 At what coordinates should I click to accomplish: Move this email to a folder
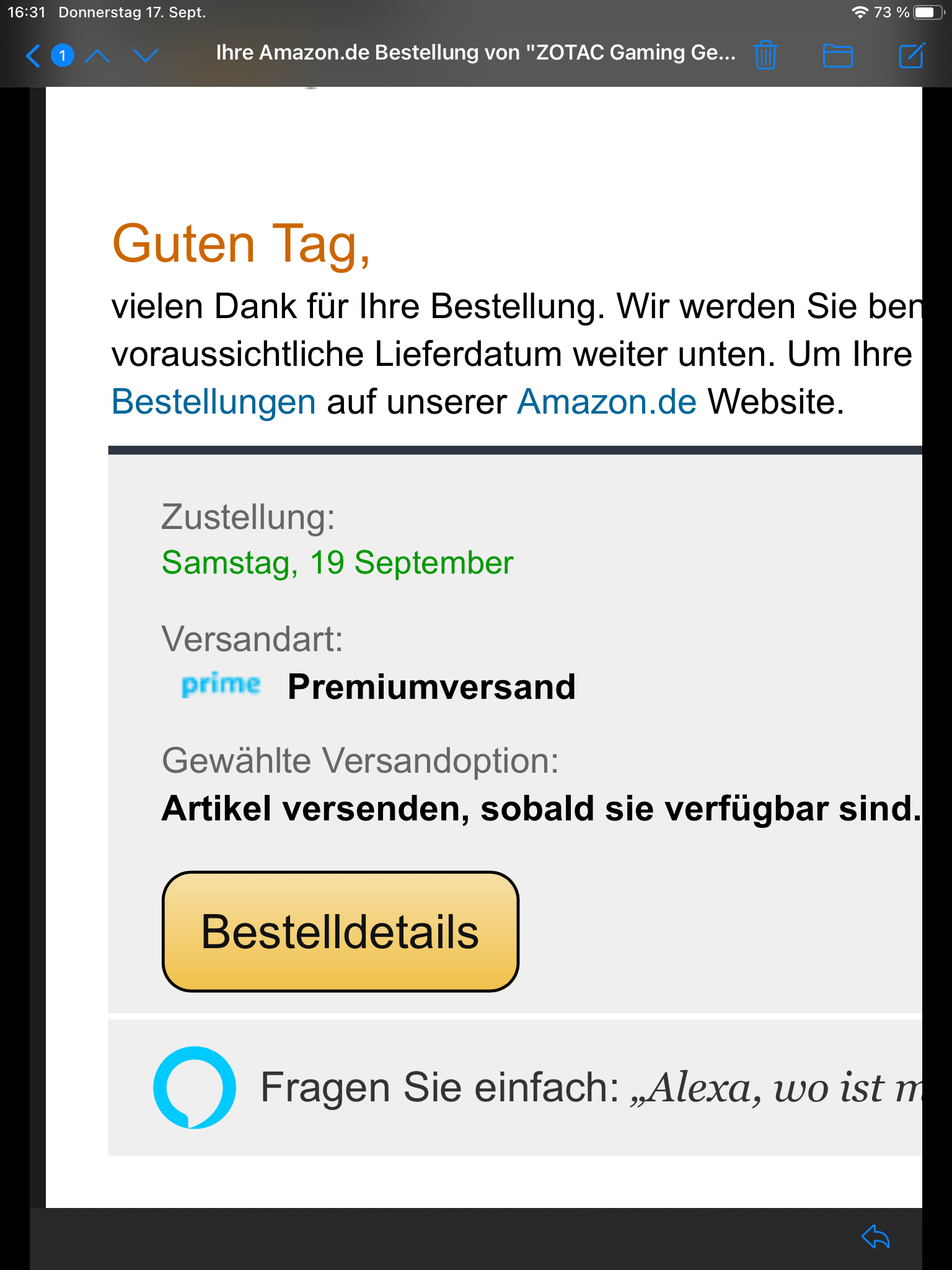(837, 56)
